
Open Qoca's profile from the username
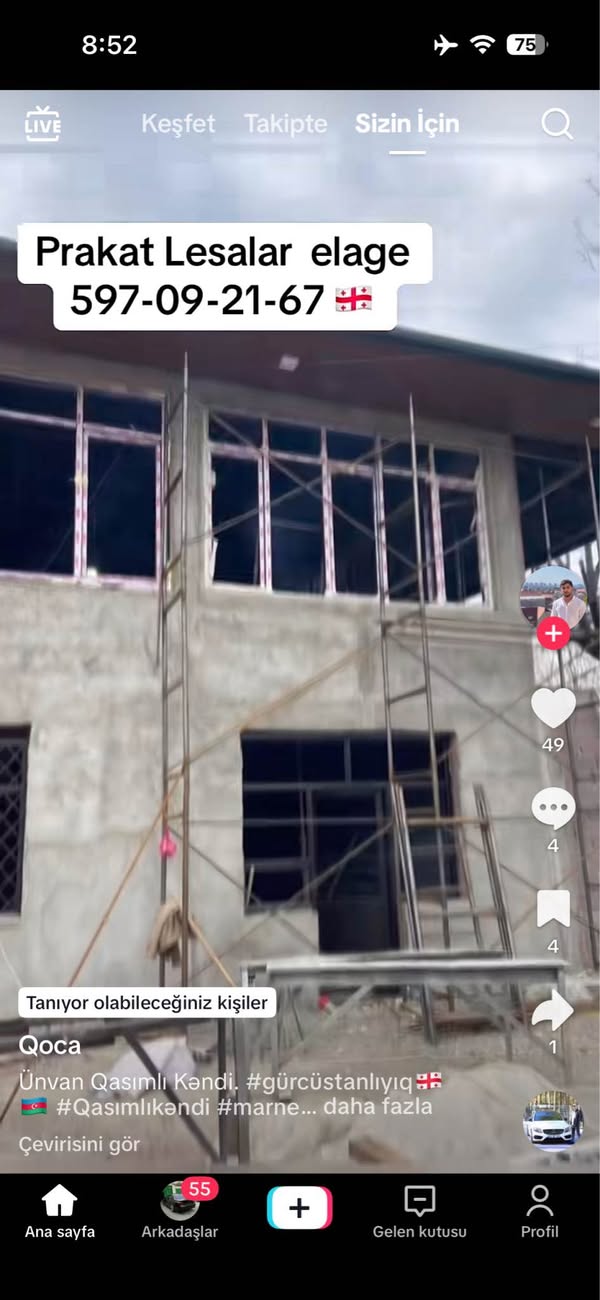point(50,1045)
